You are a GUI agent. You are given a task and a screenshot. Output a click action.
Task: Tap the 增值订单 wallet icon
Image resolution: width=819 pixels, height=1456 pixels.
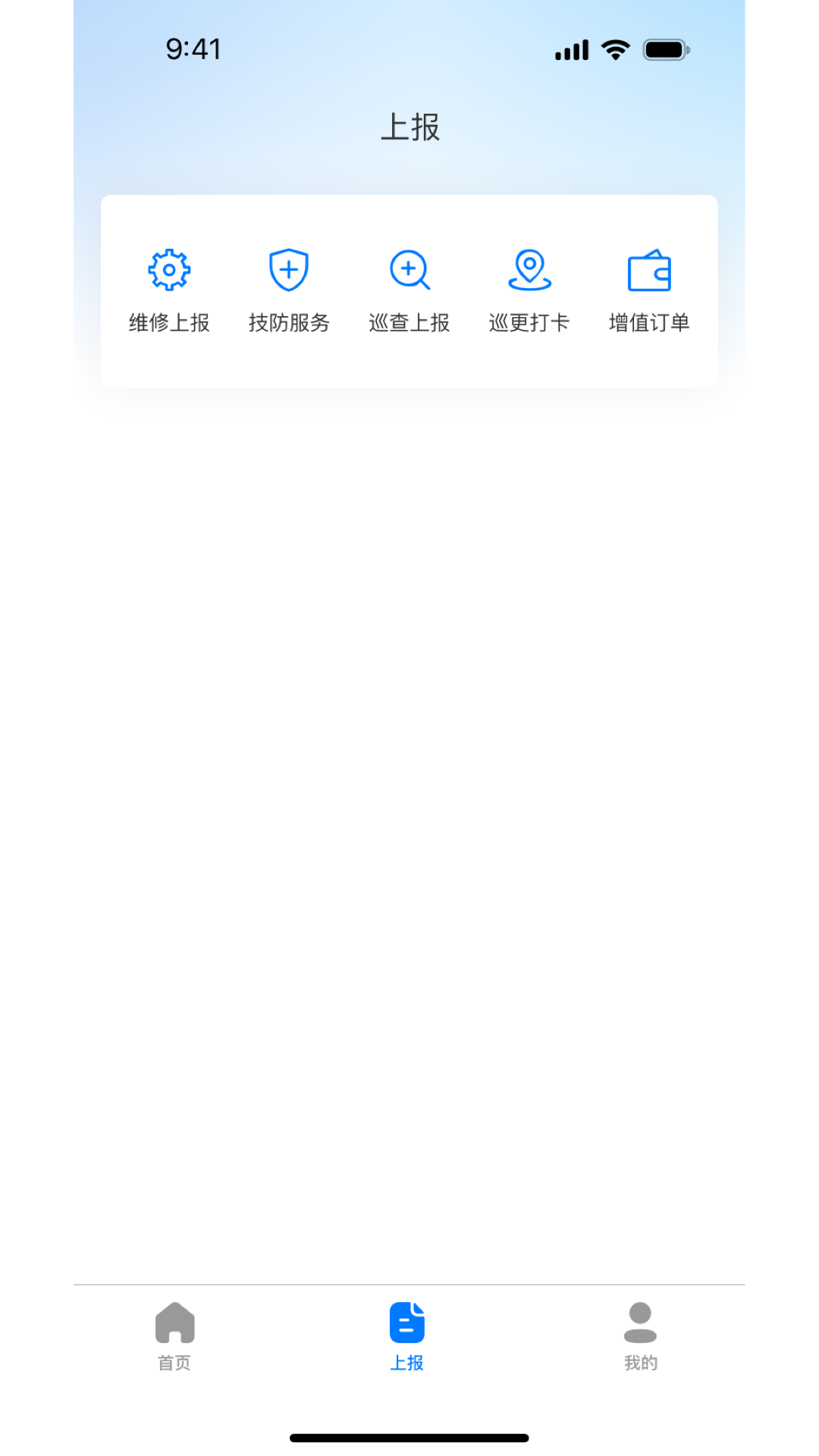650,269
